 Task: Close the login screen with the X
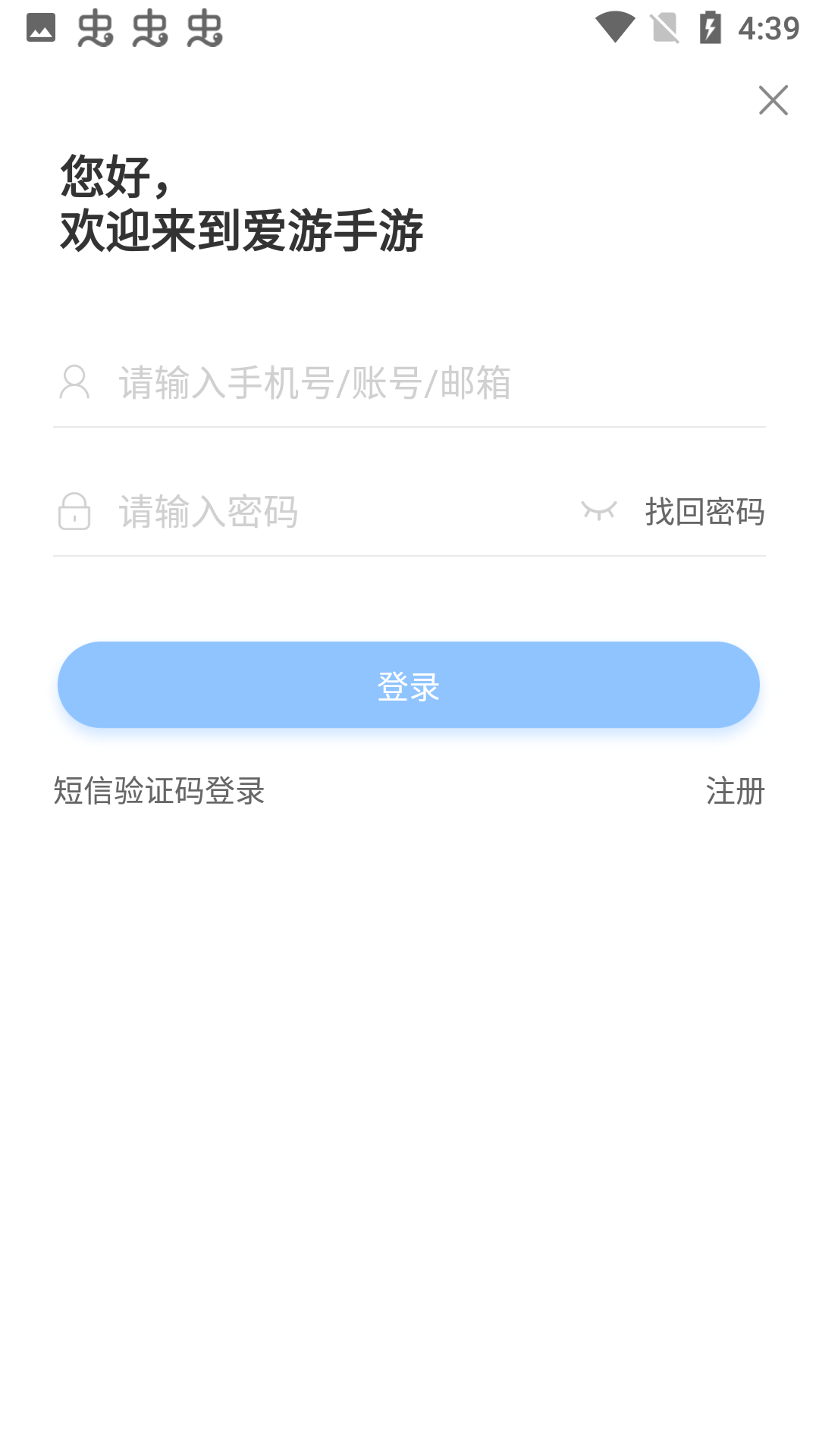click(773, 100)
